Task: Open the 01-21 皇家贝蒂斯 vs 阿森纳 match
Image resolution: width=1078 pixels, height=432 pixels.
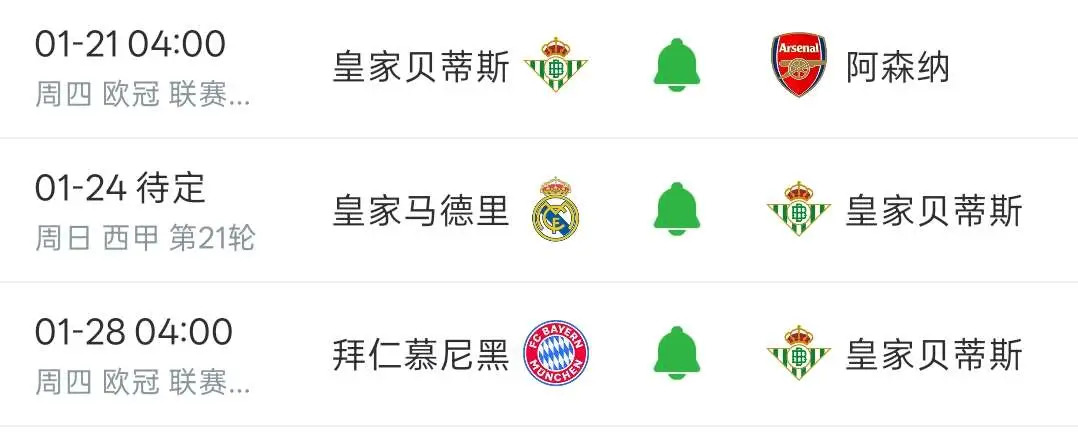Action: point(539,69)
